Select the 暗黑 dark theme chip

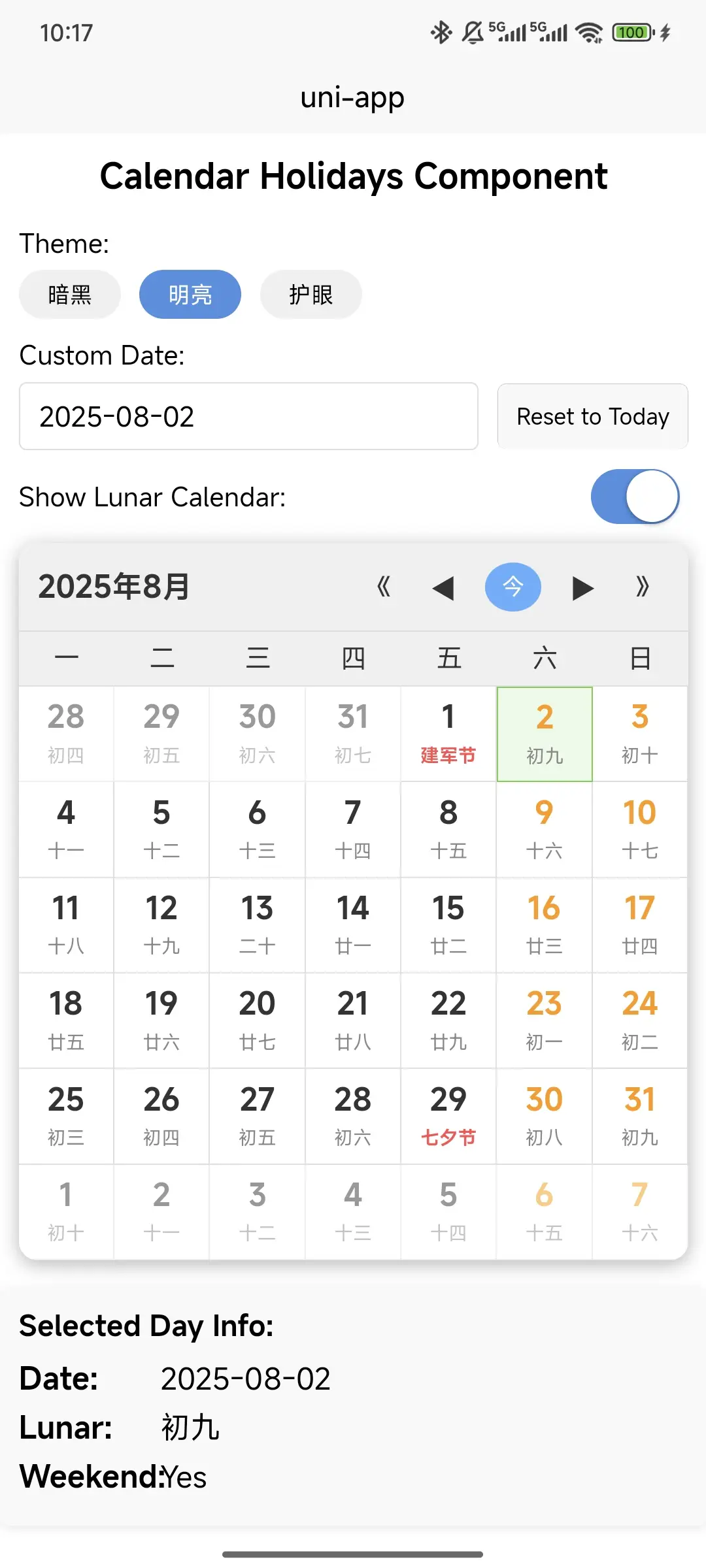(70, 295)
